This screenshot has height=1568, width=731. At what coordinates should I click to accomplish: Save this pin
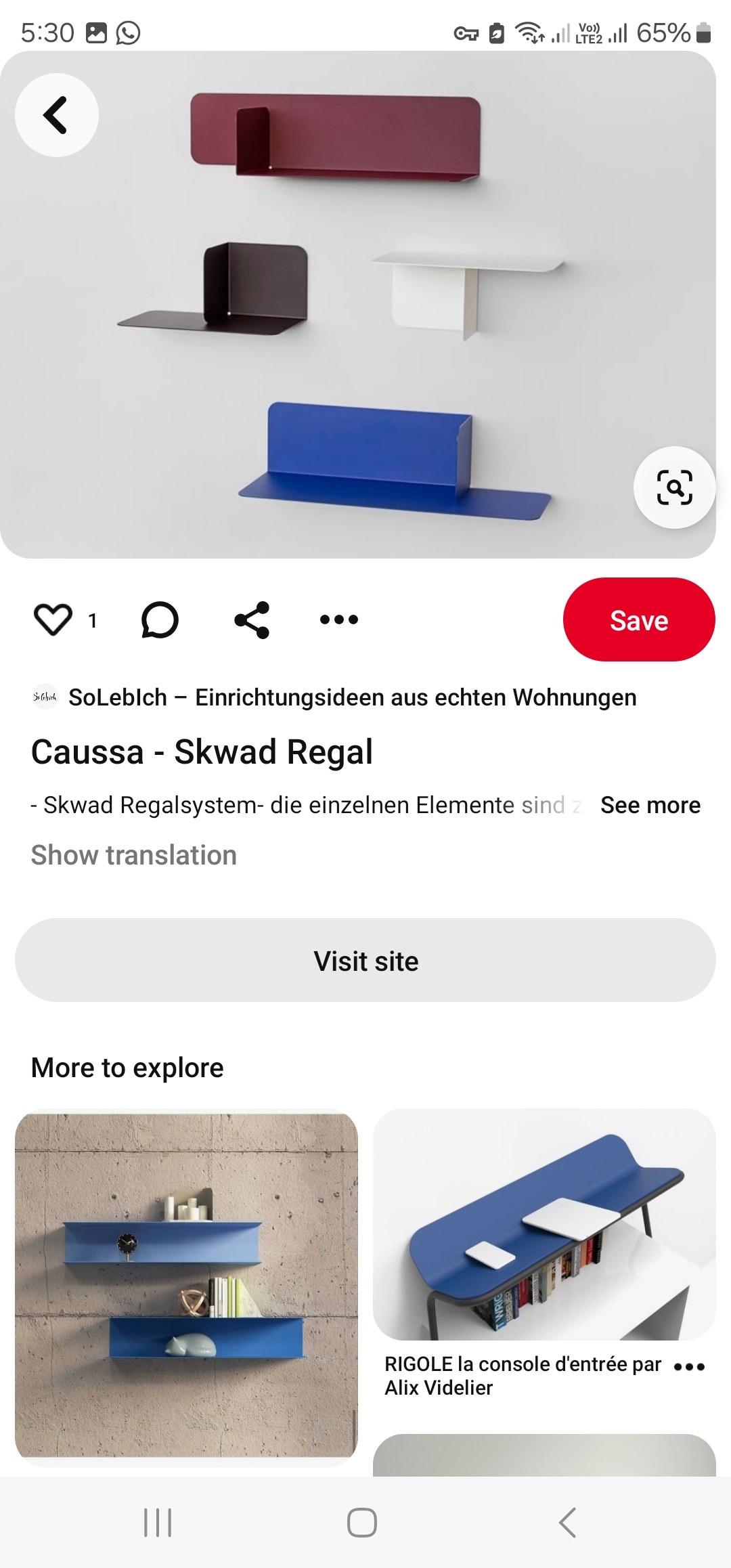pyautogui.click(x=639, y=619)
